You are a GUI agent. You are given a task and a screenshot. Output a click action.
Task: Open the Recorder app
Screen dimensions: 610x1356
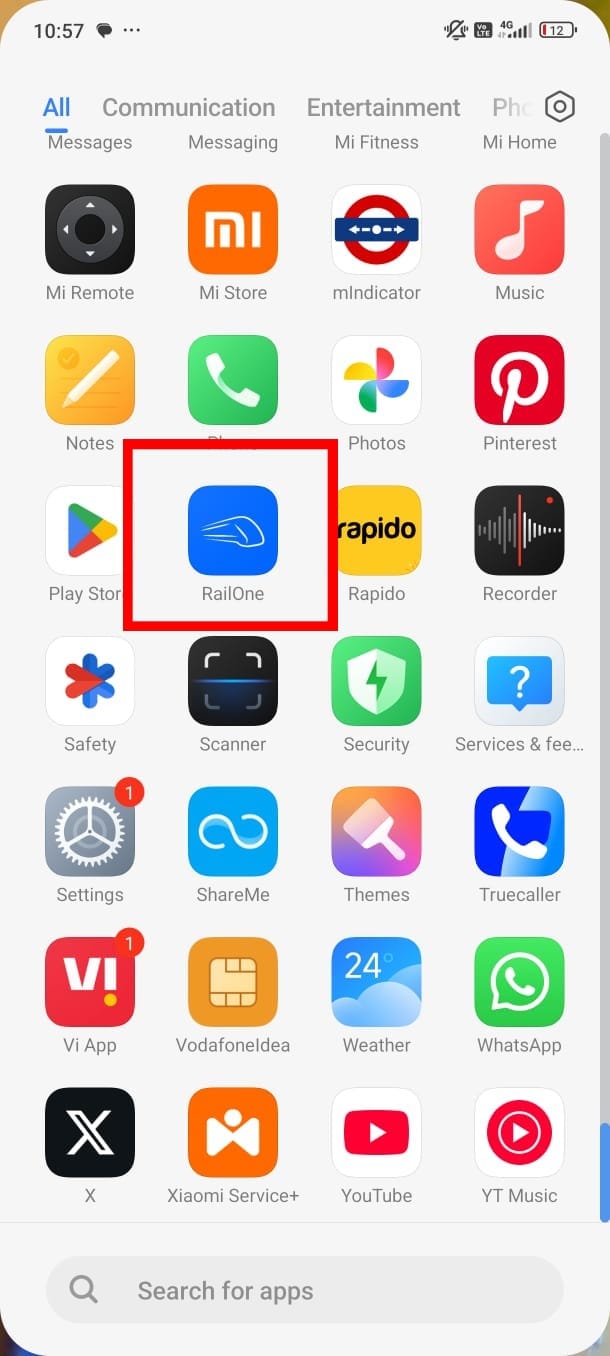point(519,531)
